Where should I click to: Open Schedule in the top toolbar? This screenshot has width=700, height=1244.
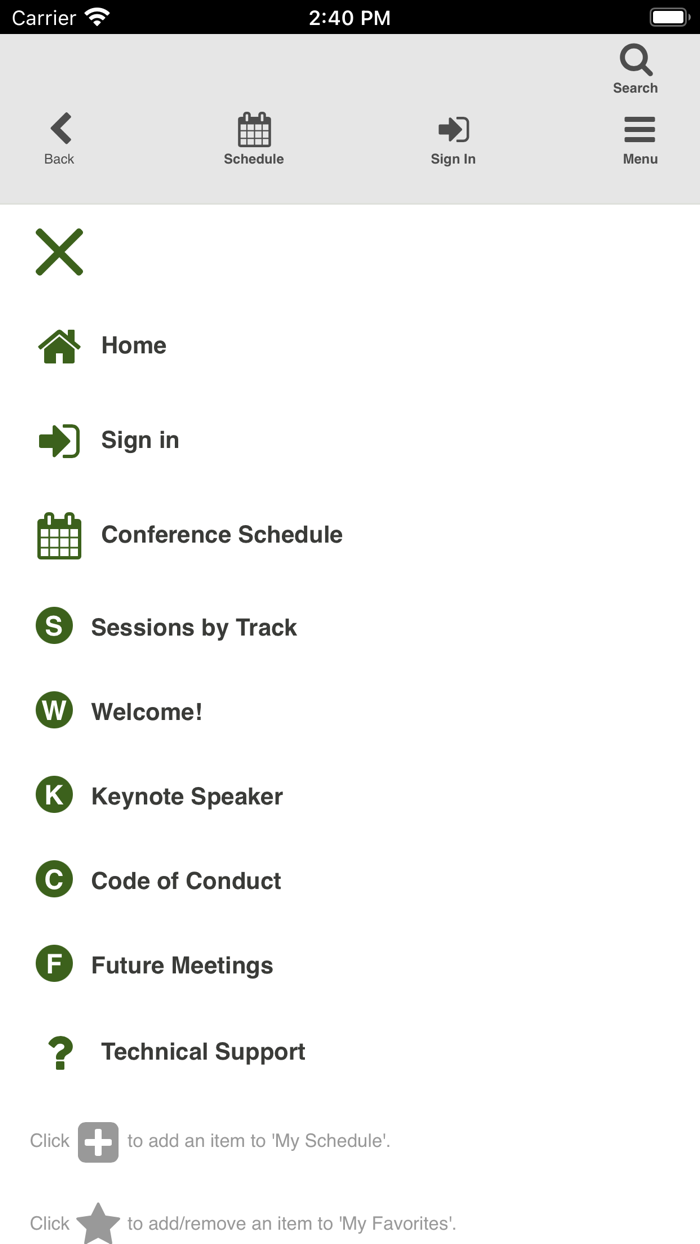(254, 139)
